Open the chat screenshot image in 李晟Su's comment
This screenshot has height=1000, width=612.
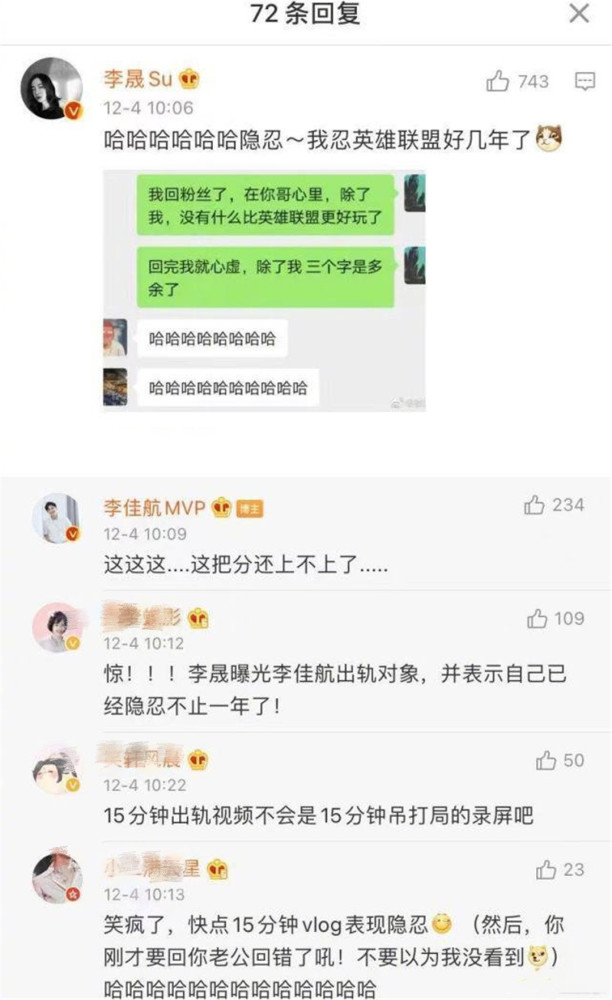pos(264,290)
